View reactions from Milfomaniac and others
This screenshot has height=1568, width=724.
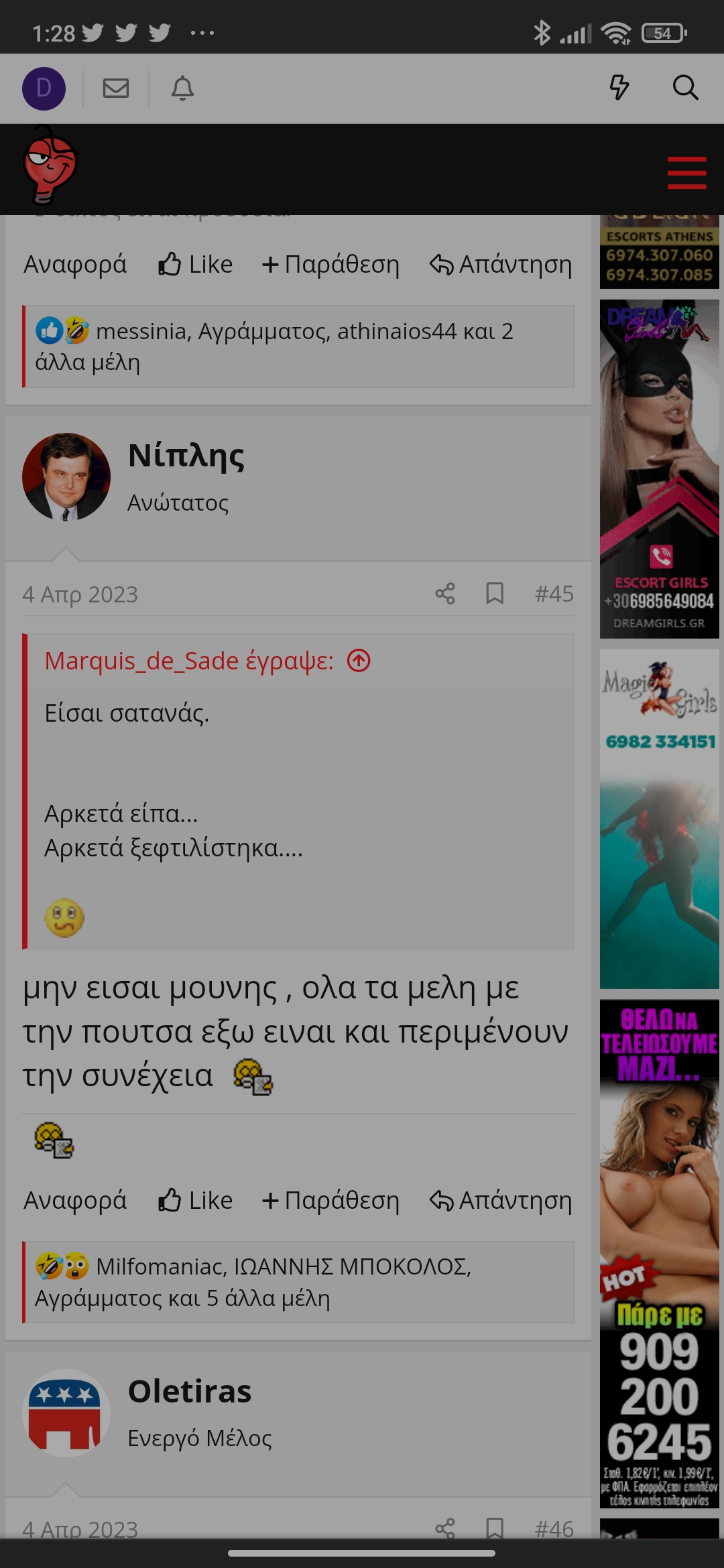pyautogui.click(x=284, y=1282)
